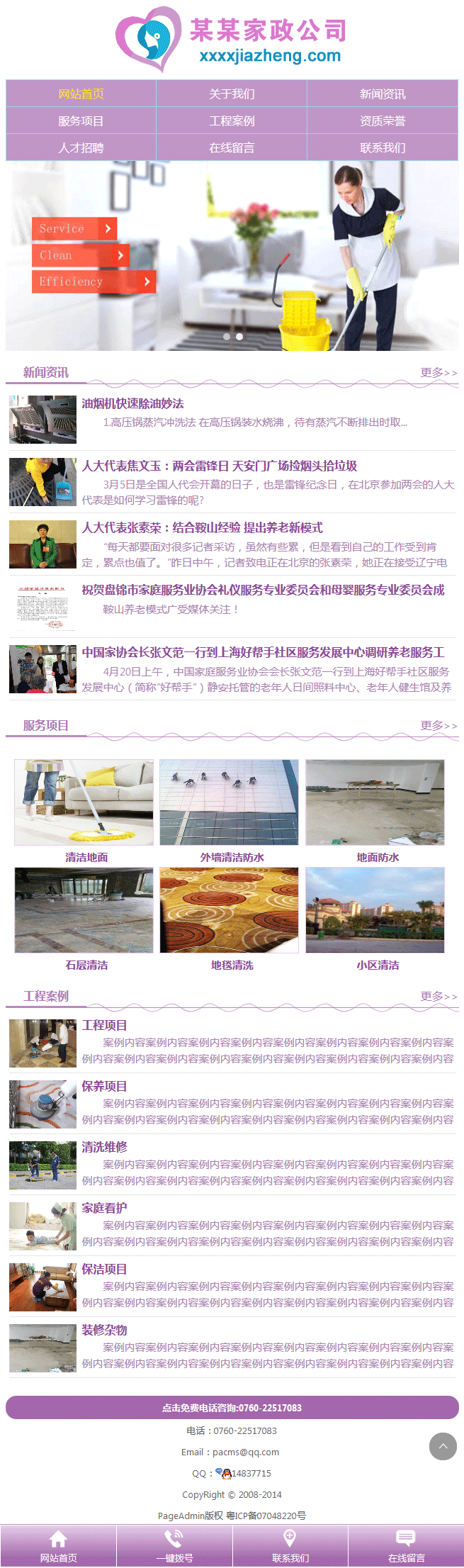Tap 一键拨号 in bottom bar
The height and width of the screenshot is (1568, 464).
(174, 1545)
